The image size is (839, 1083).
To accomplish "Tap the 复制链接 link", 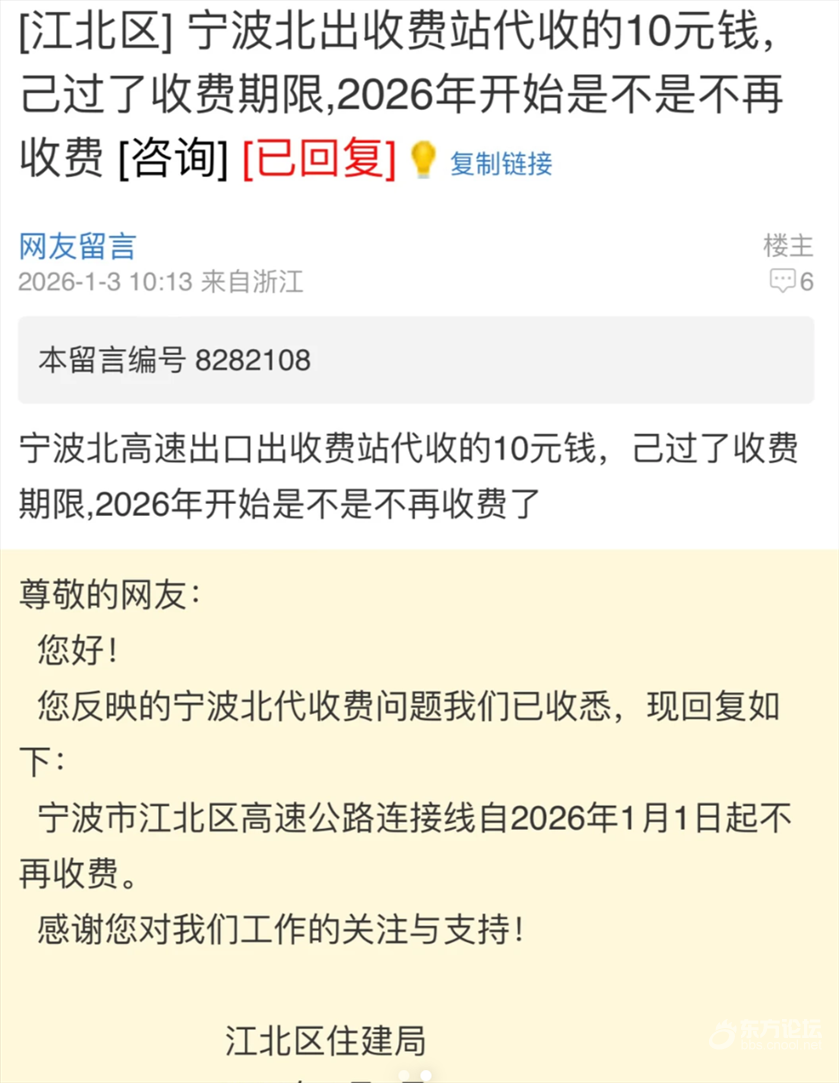I will coord(500,164).
